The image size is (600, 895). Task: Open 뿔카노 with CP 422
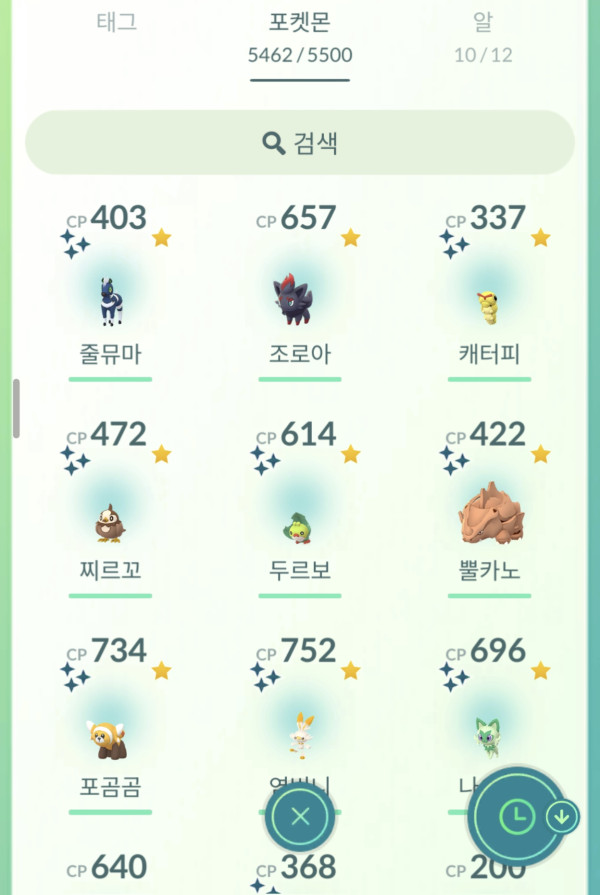click(x=489, y=509)
